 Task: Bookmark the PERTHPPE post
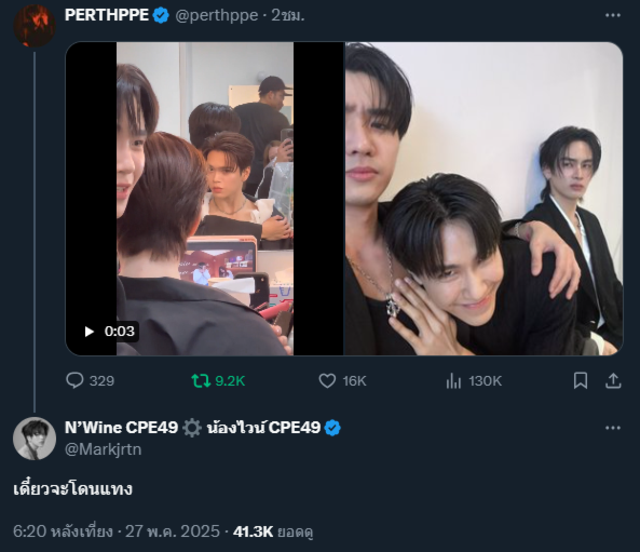580,381
